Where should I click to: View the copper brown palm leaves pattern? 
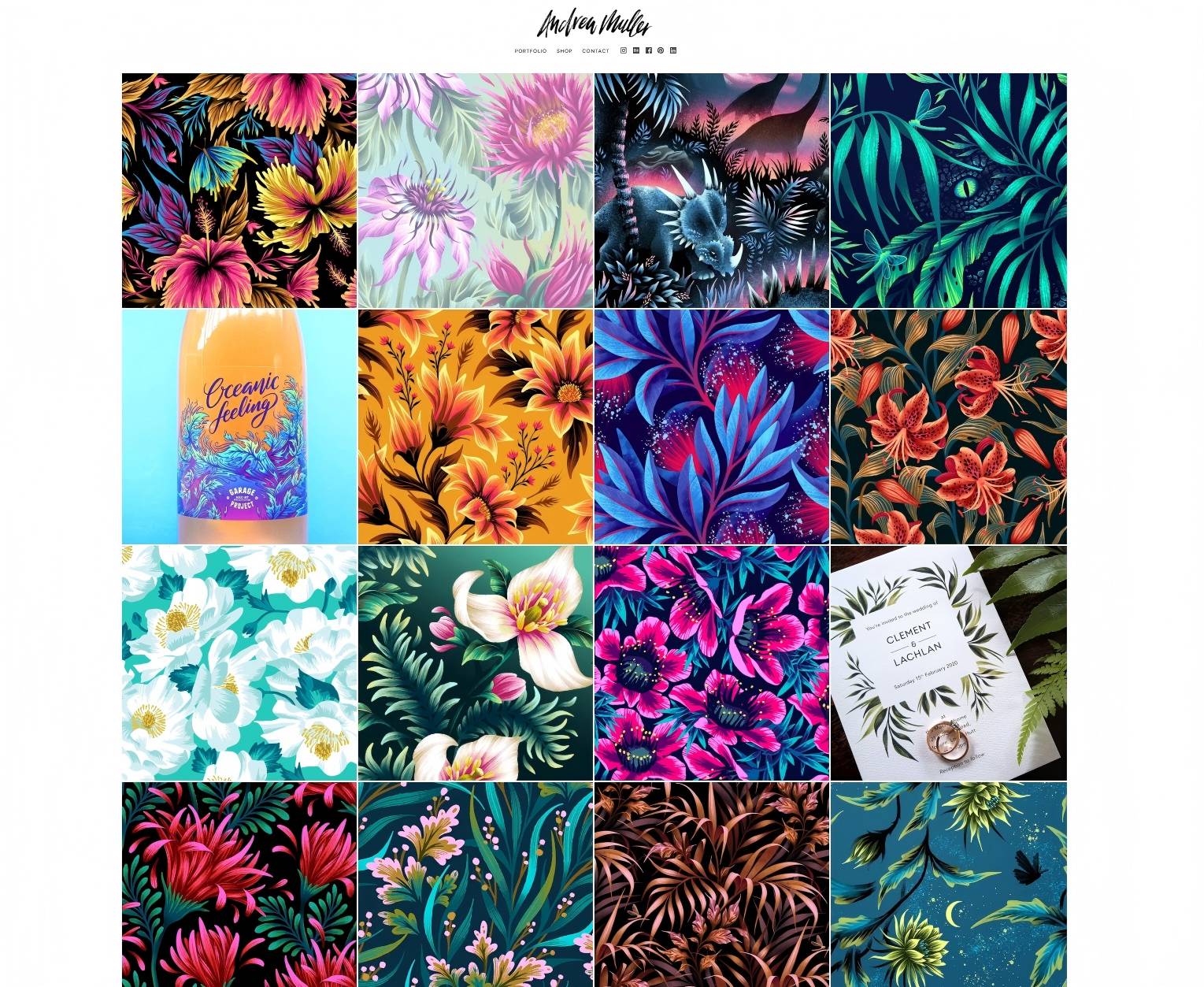click(711, 884)
